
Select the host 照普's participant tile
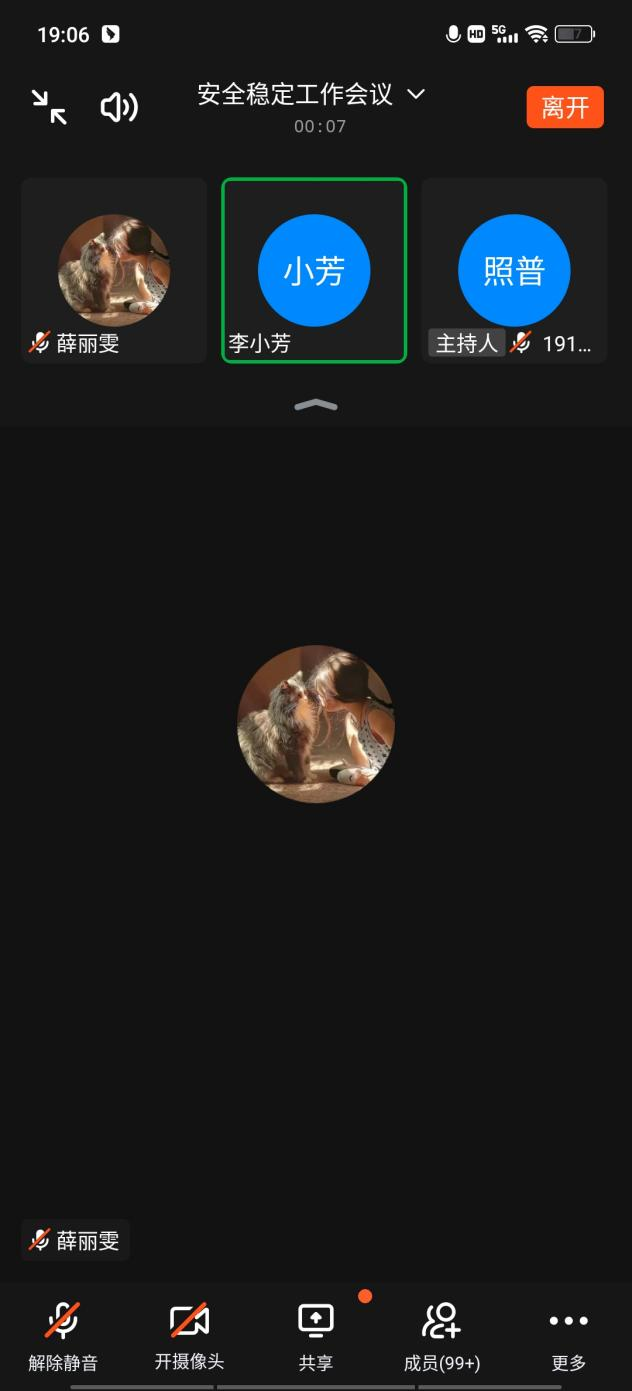514,271
